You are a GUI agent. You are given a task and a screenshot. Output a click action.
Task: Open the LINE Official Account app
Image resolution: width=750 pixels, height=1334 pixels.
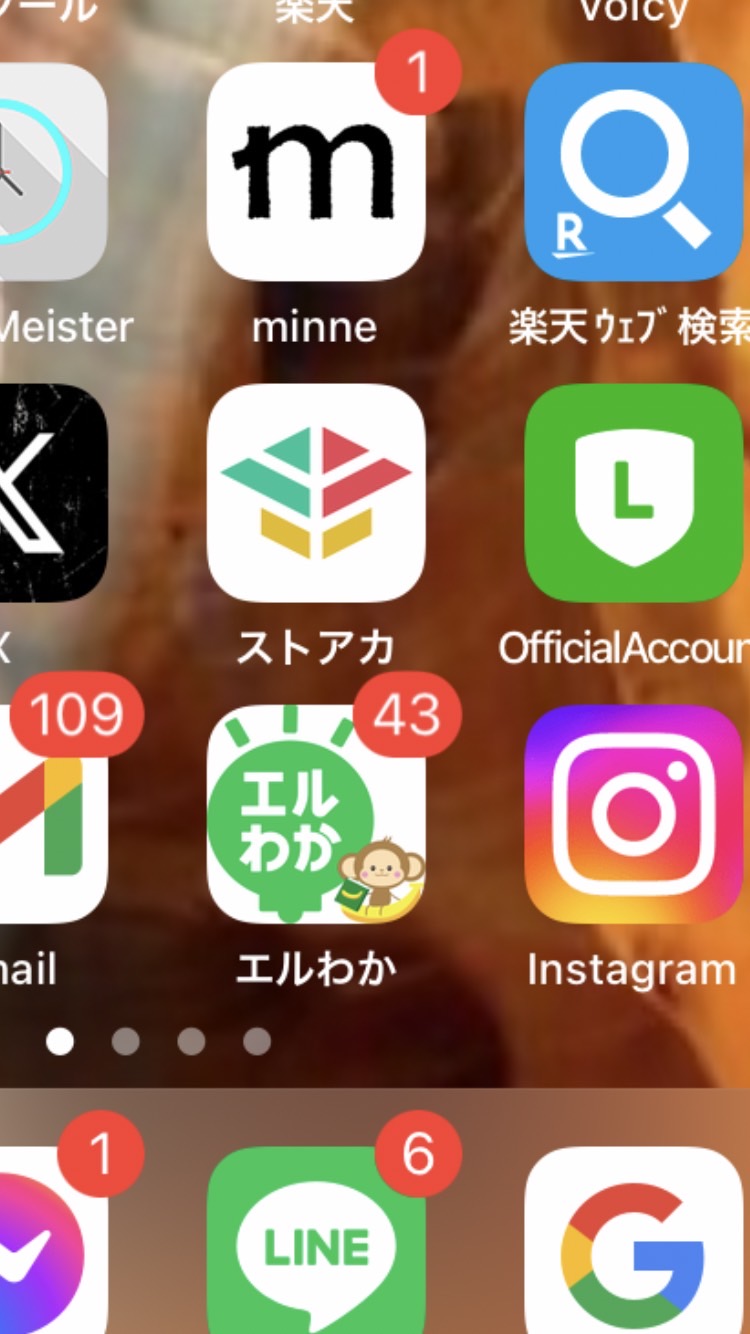click(634, 493)
